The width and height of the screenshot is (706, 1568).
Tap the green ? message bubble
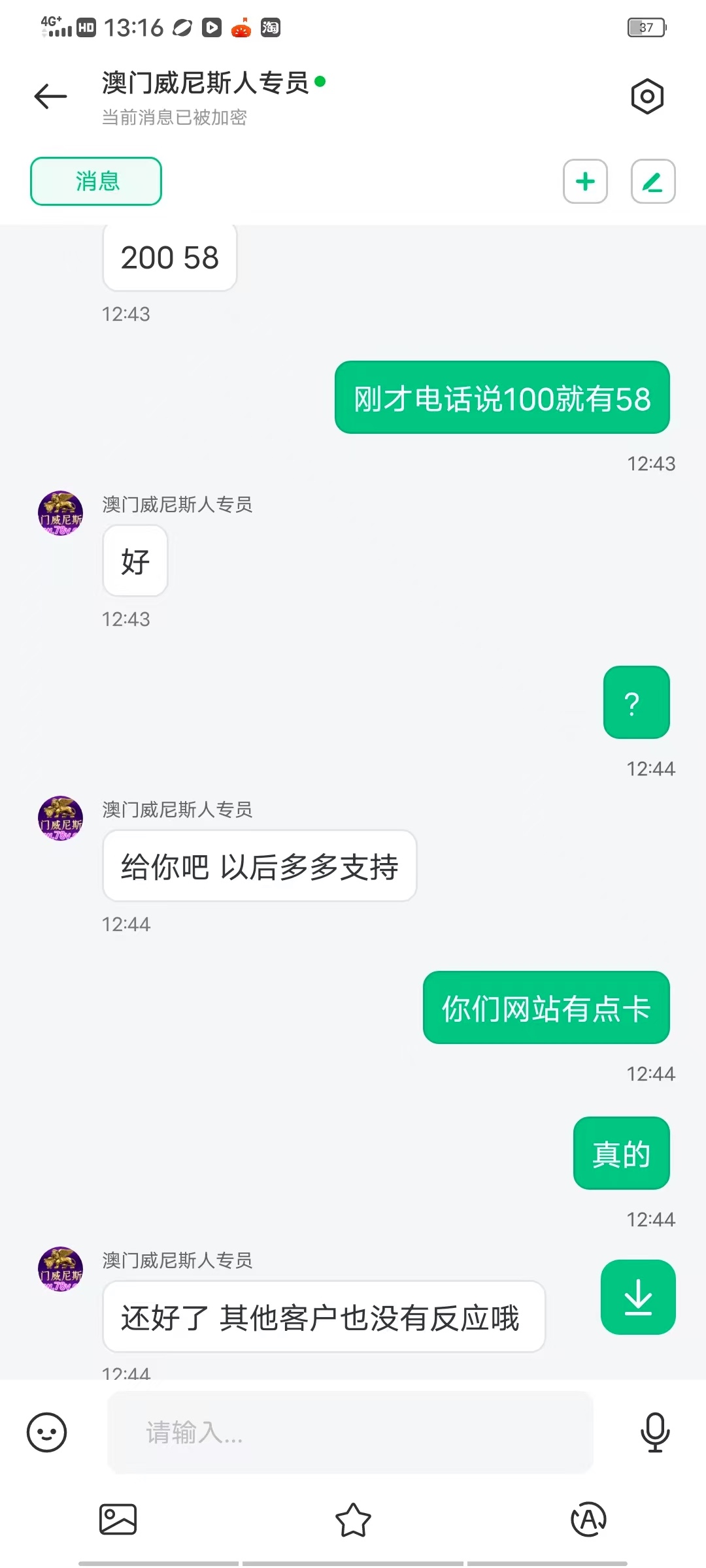pyautogui.click(x=636, y=703)
